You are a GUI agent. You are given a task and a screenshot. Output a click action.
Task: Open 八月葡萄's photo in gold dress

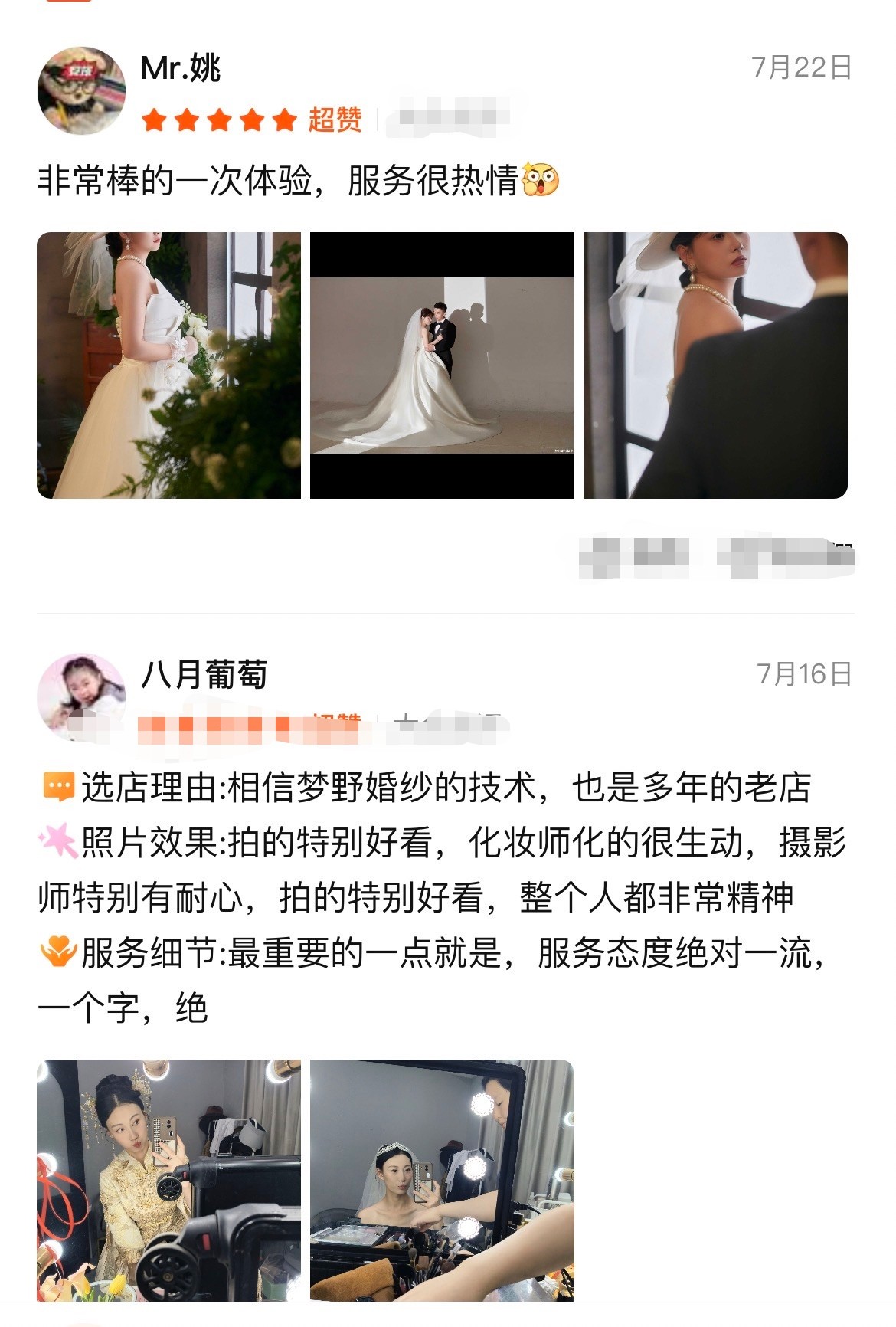(168, 1180)
